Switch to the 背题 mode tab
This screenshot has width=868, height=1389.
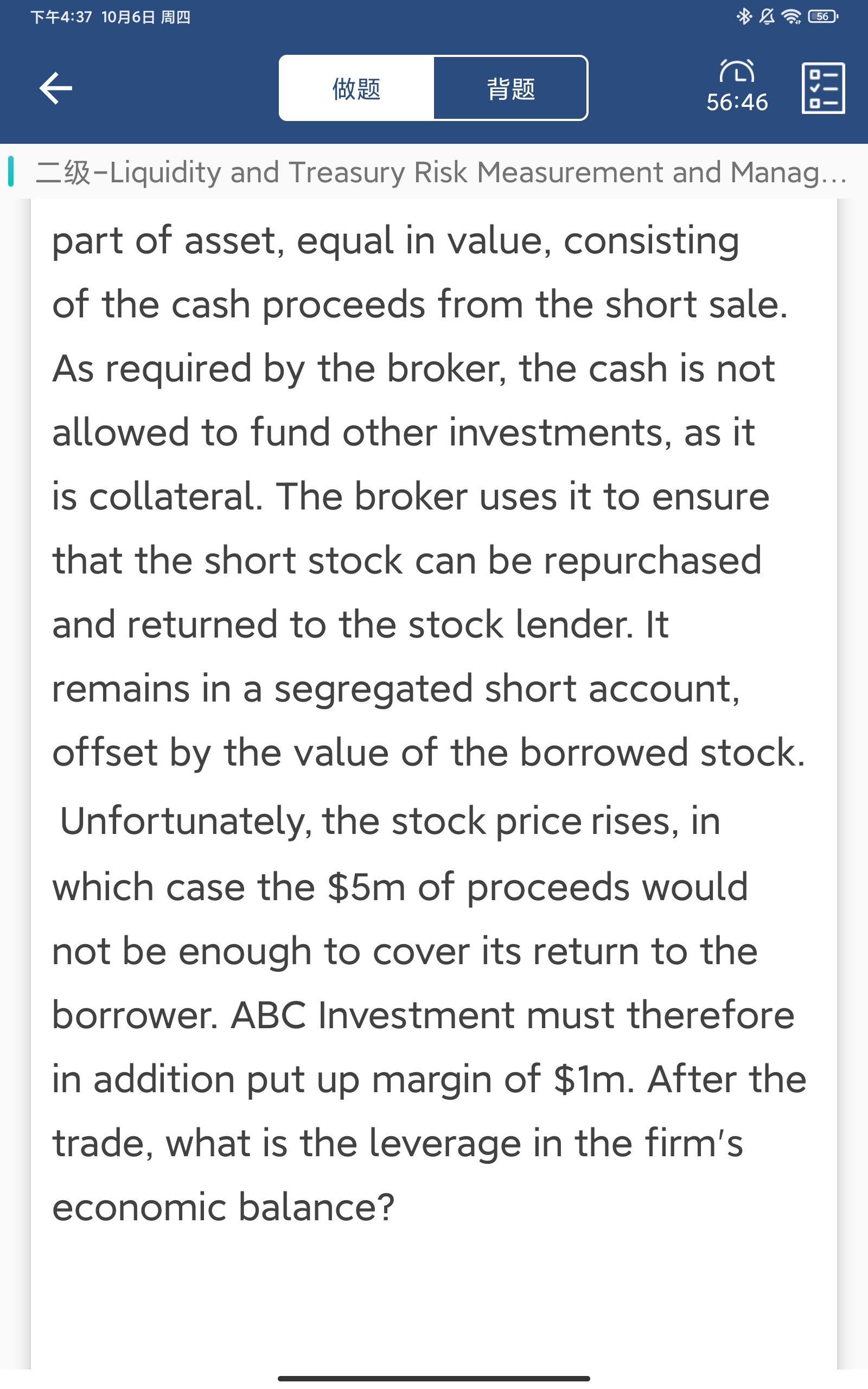tap(510, 88)
